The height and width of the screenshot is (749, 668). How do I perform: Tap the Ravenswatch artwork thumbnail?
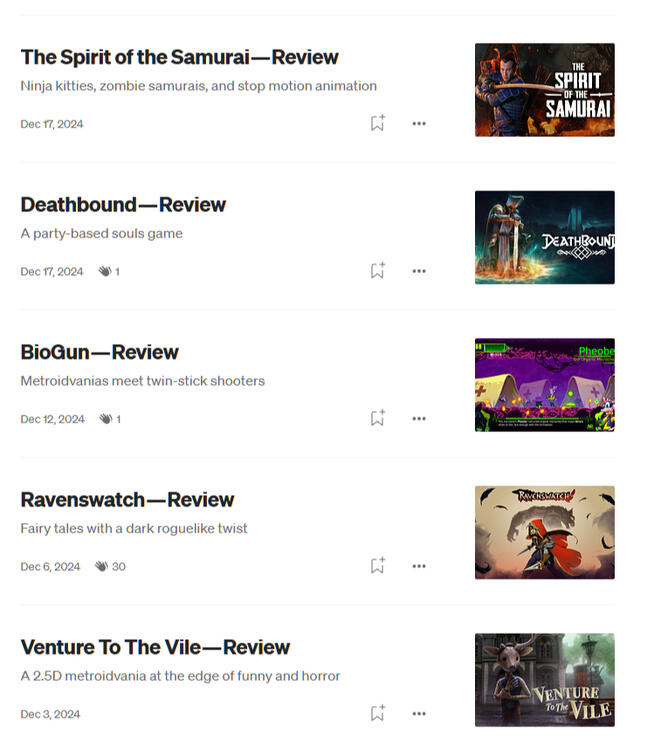544,532
